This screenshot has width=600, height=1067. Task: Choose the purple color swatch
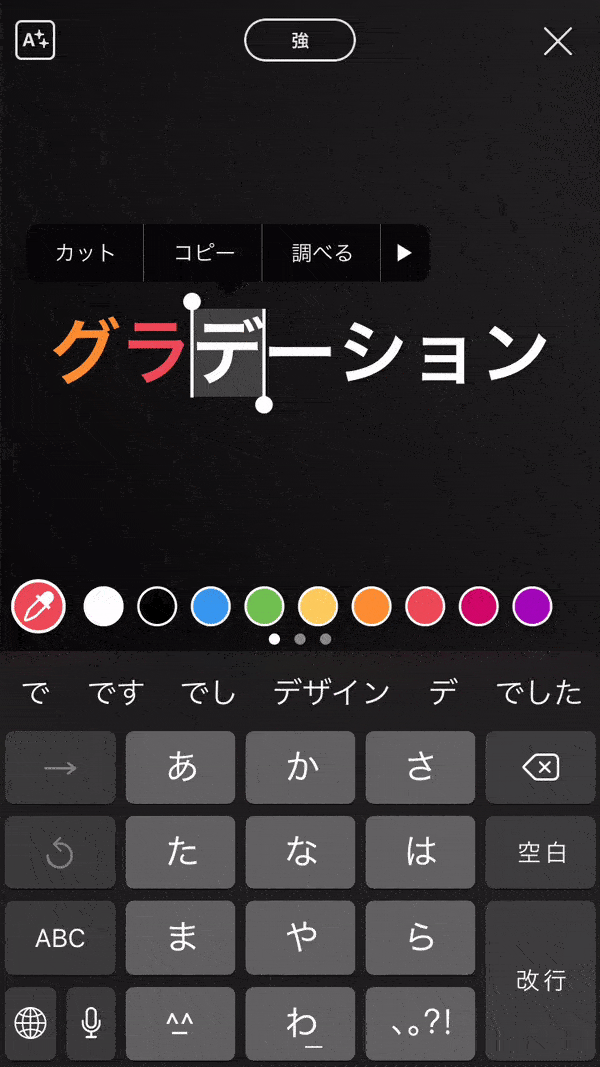[x=533, y=606]
